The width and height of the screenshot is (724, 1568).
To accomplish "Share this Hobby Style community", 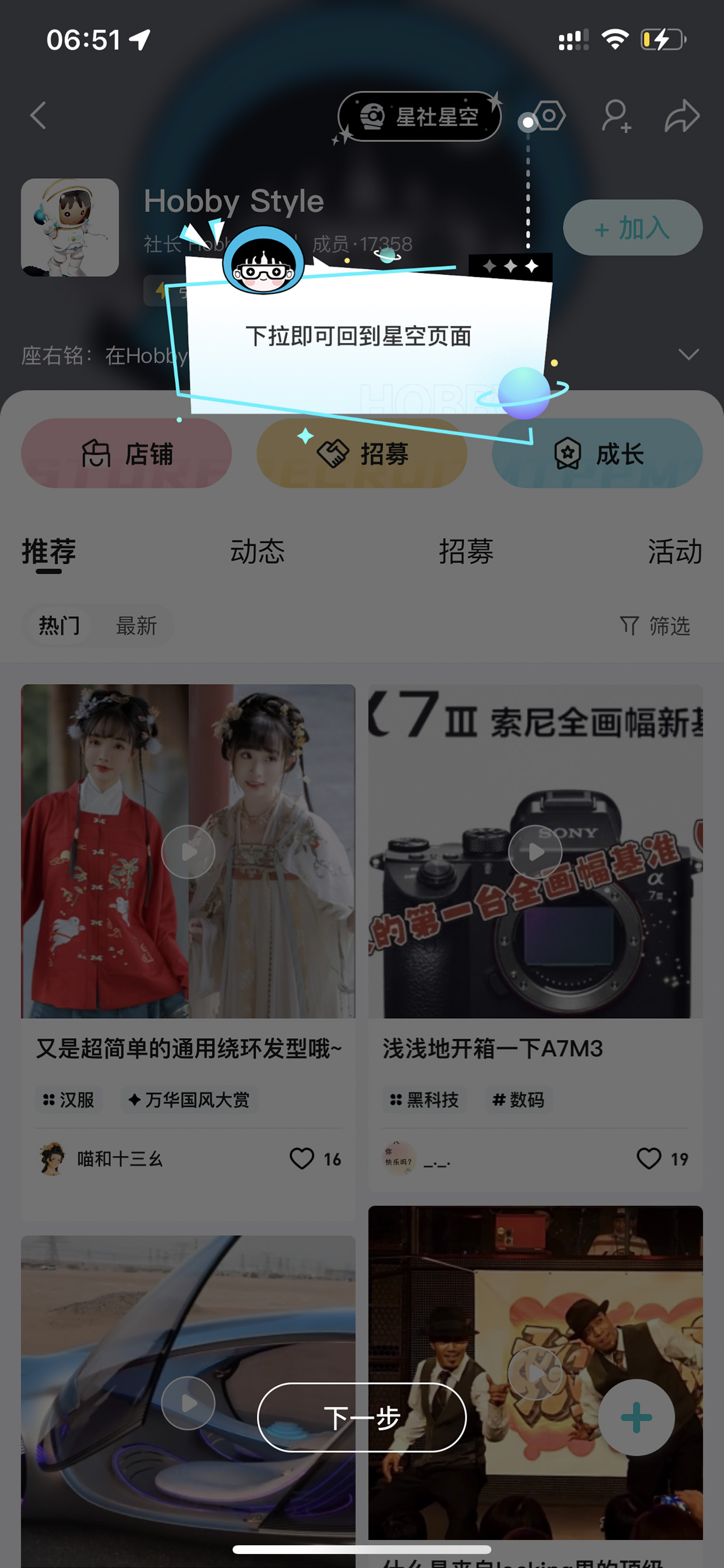I will (682, 116).
